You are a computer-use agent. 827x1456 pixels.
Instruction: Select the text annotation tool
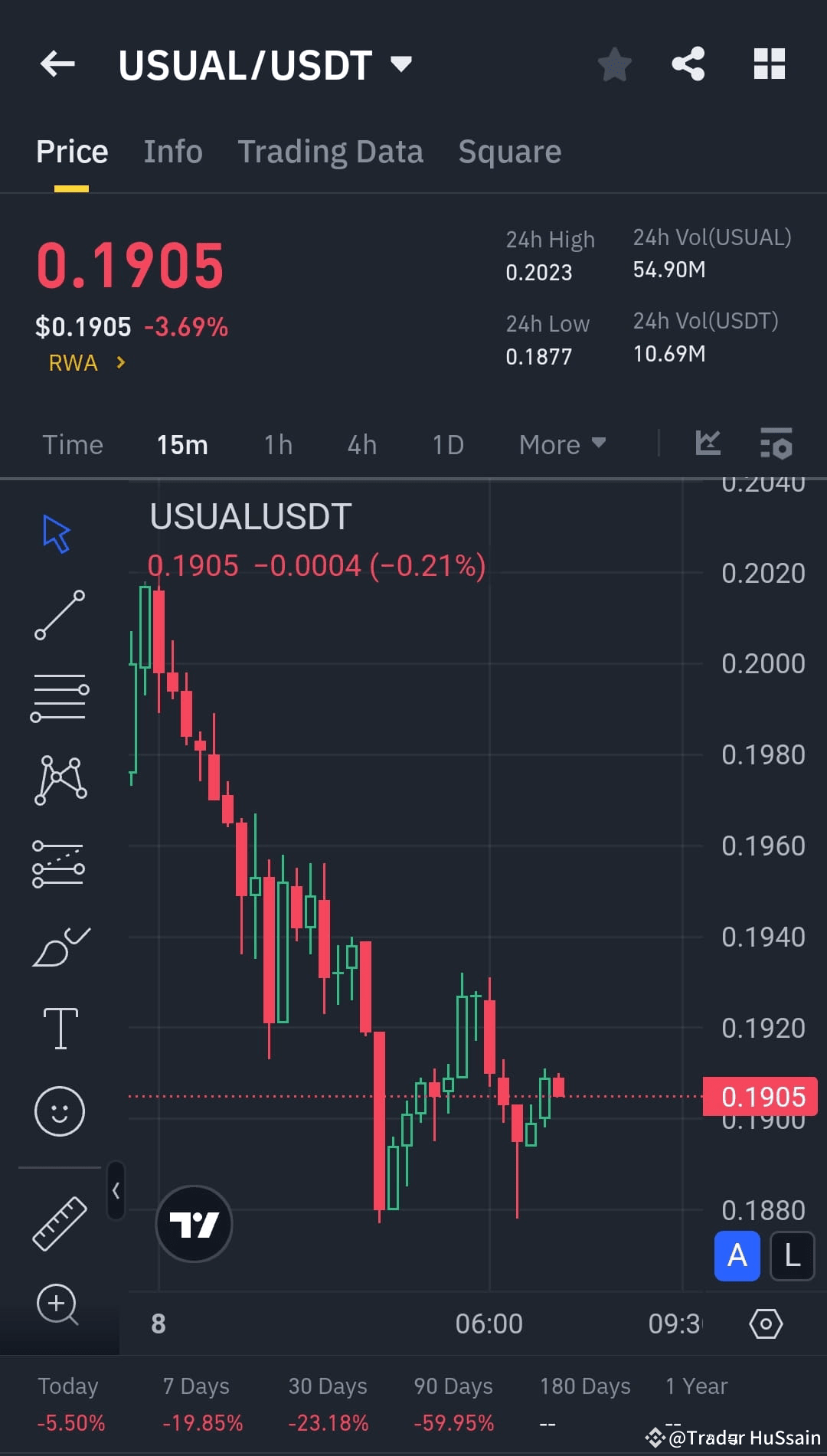click(x=60, y=1028)
